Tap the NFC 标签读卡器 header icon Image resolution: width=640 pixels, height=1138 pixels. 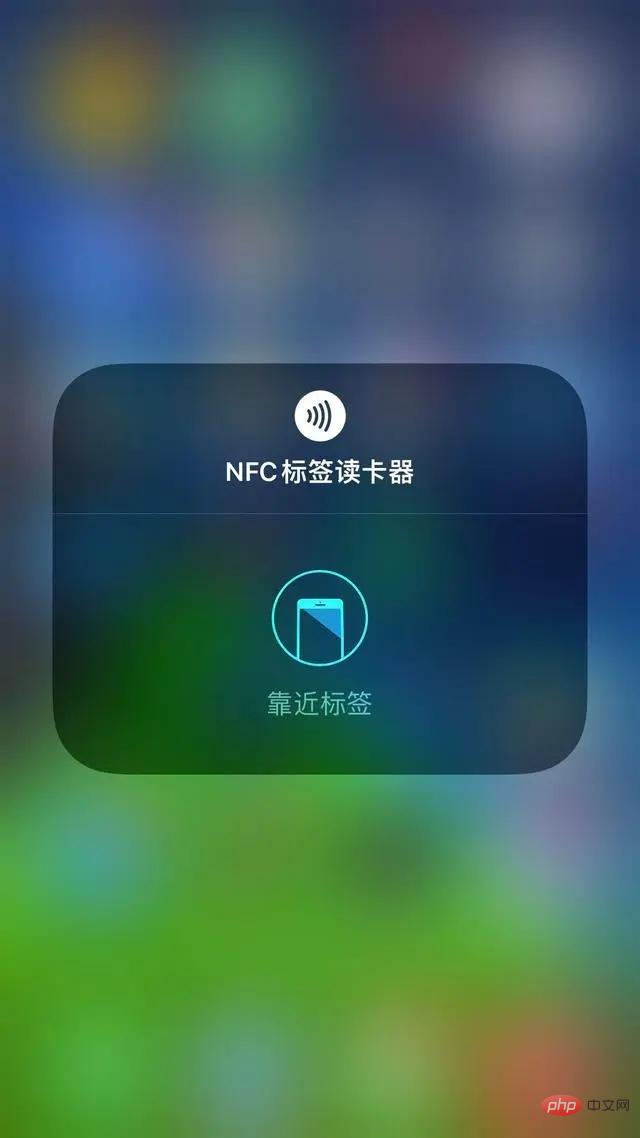coord(320,417)
